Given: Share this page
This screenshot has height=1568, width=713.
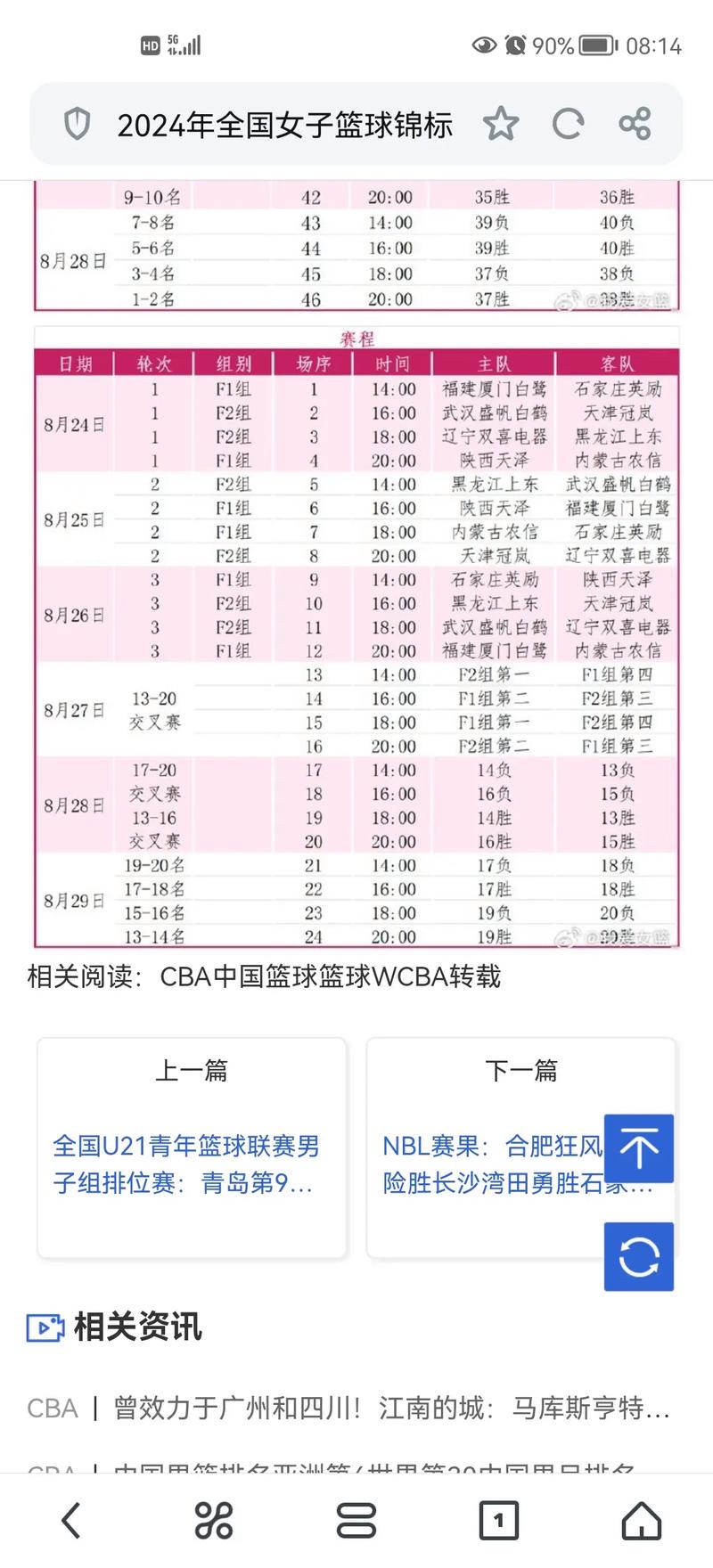Looking at the screenshot, I should tap(635, 124).
